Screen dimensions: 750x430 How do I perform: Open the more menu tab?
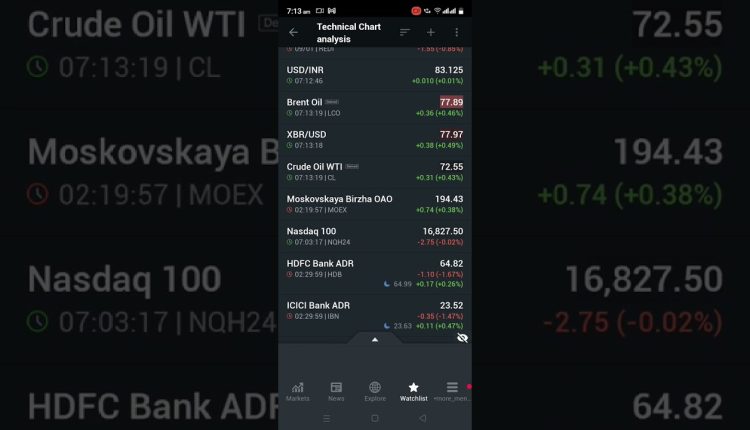452,391
